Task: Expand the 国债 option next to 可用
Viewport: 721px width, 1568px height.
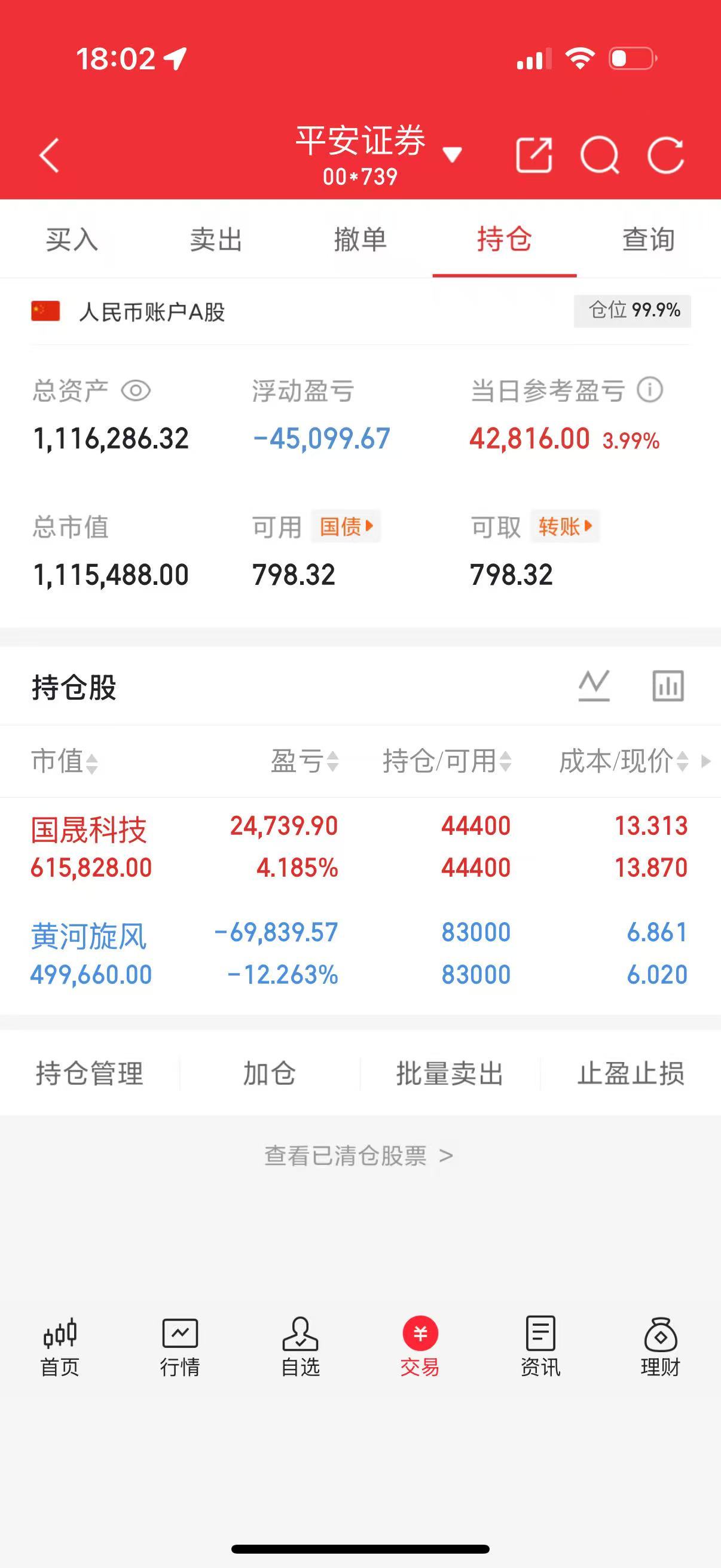Action: coord(346,527)
